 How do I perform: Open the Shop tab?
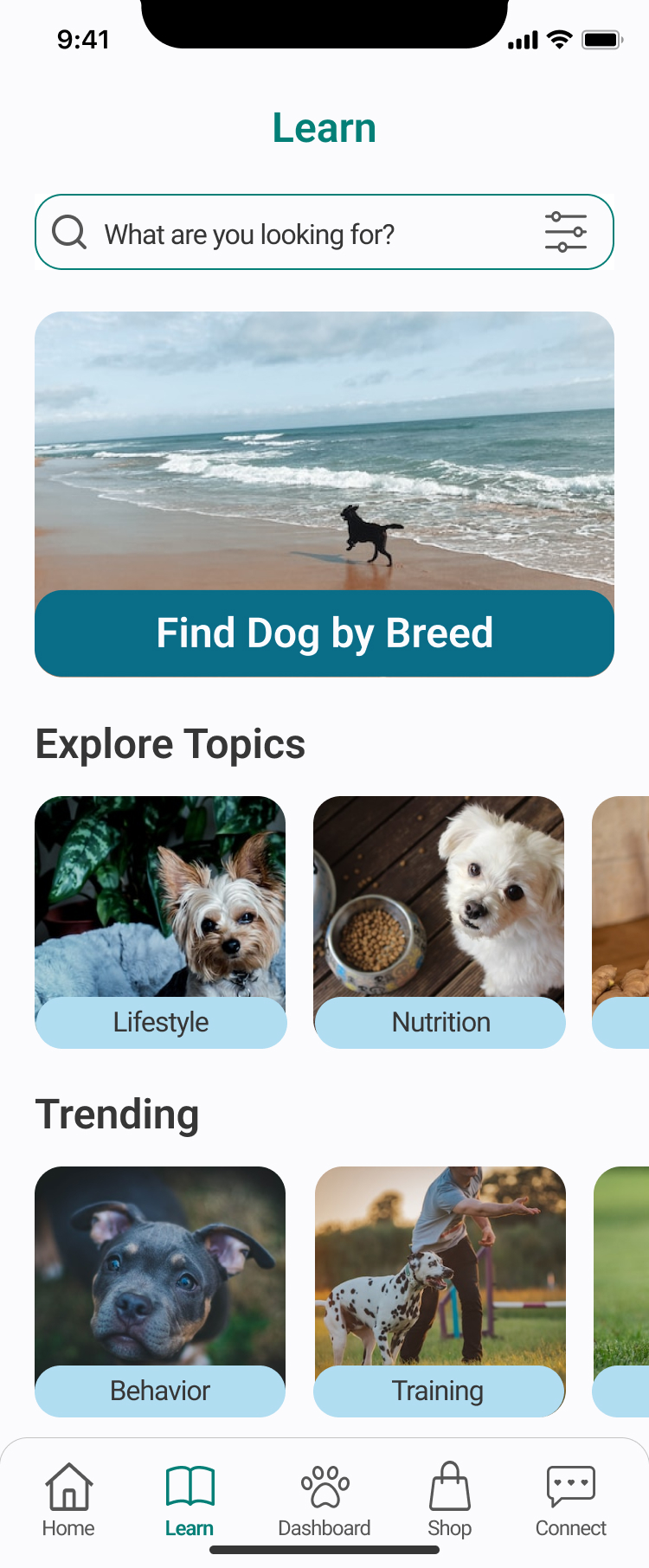coord(449,1501)
